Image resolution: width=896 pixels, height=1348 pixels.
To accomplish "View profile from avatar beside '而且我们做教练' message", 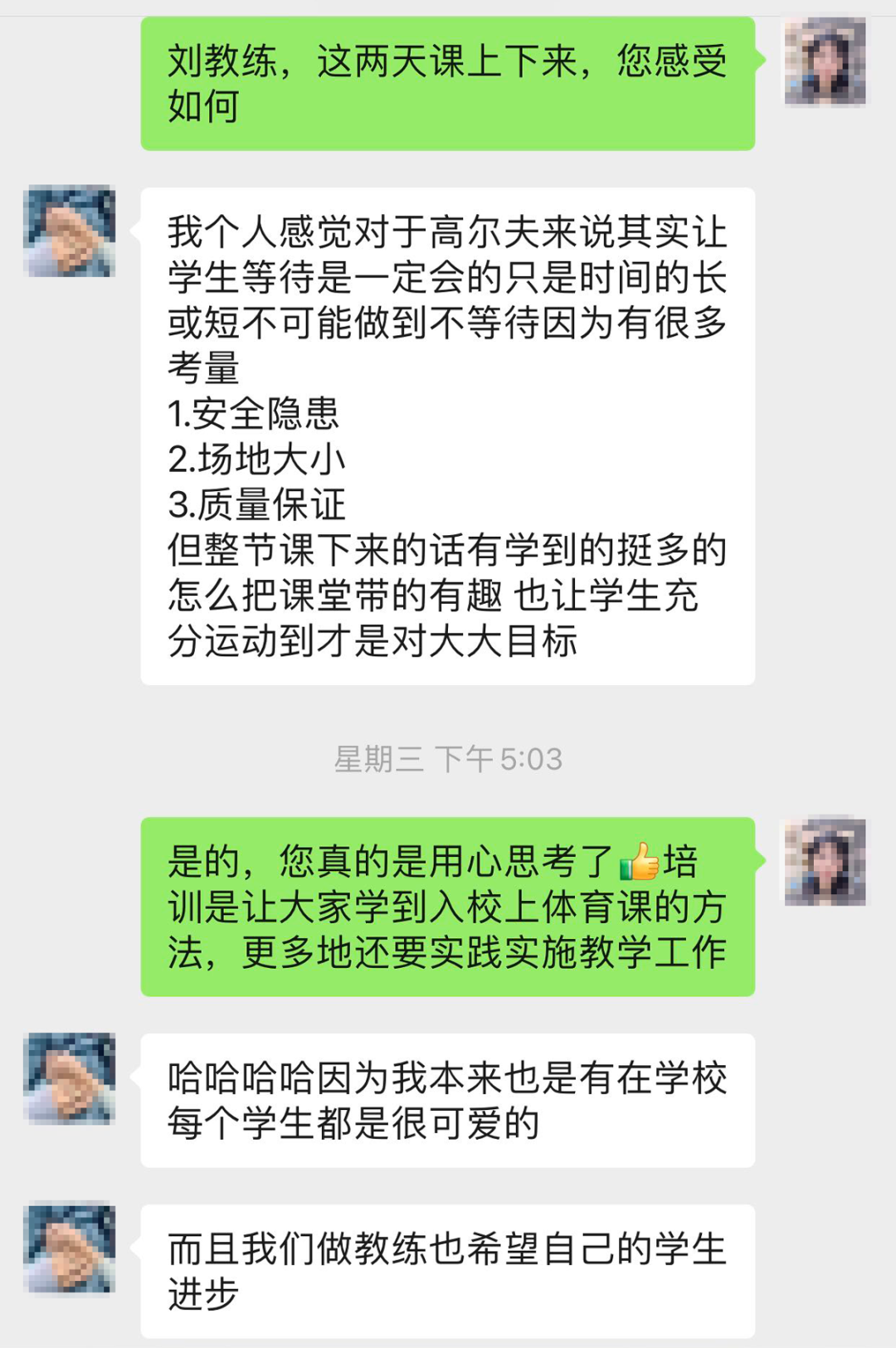I will coord(70,1248).
